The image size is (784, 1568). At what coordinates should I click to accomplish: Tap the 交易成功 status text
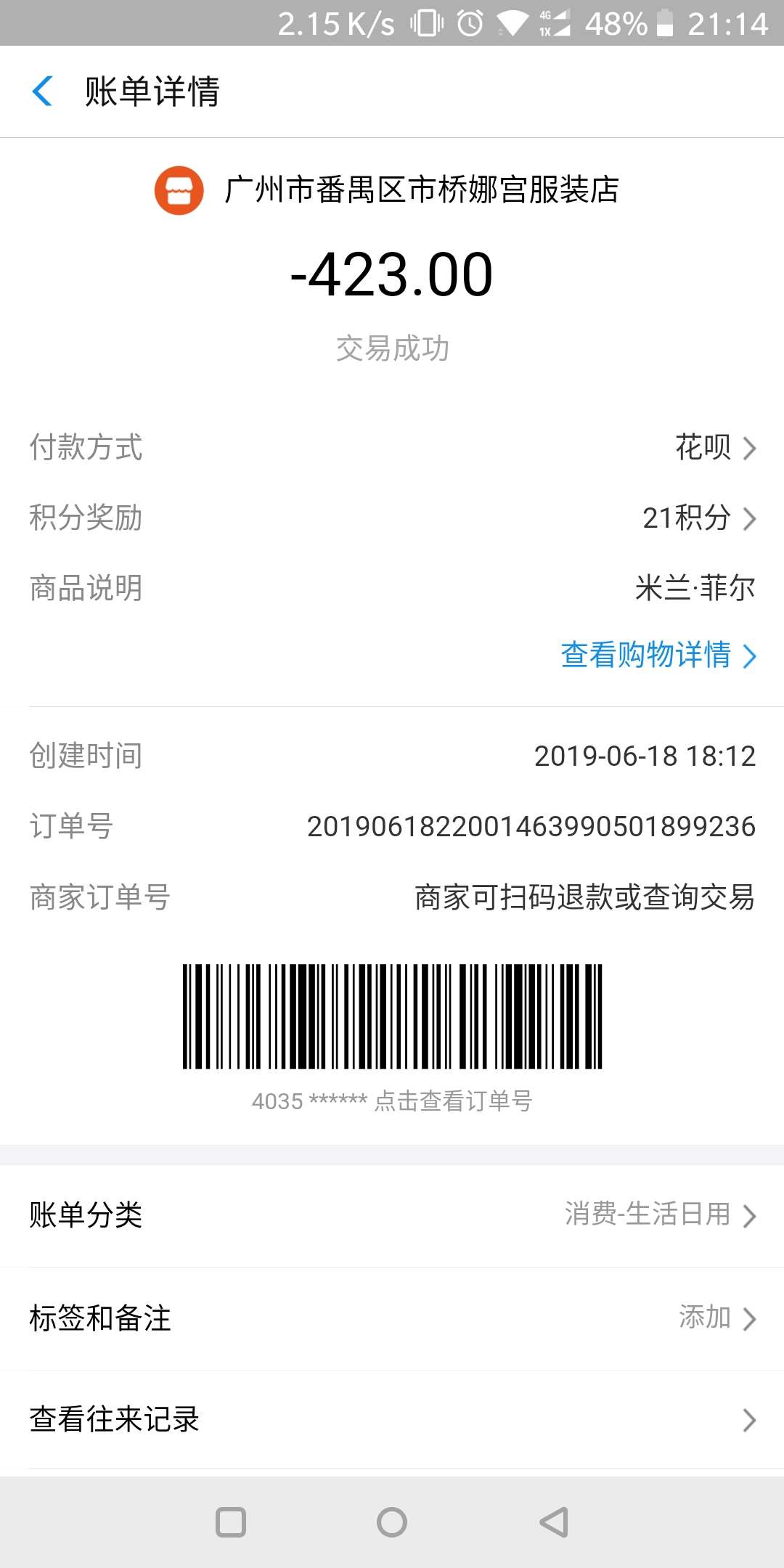(392, 348)
